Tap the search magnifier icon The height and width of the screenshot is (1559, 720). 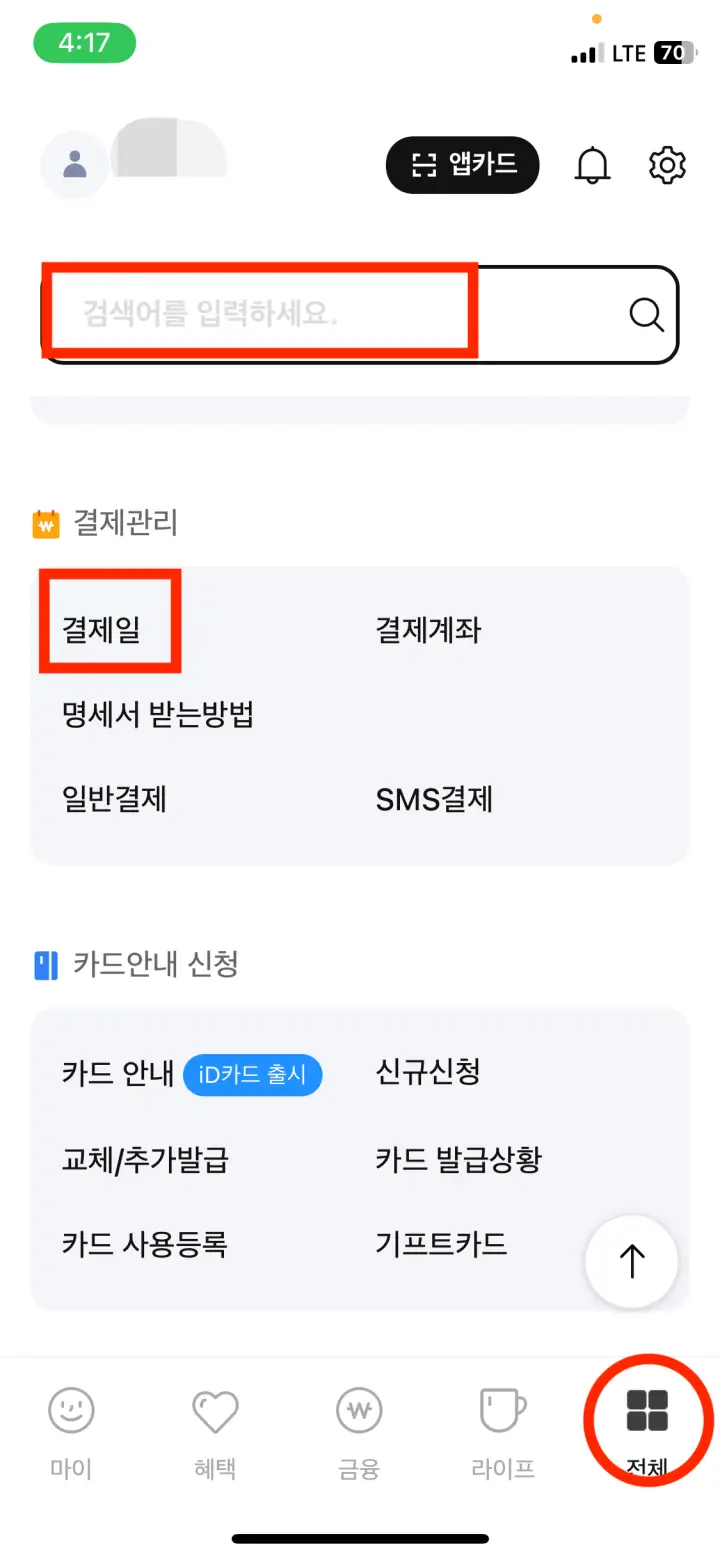(x=646, y=314)
